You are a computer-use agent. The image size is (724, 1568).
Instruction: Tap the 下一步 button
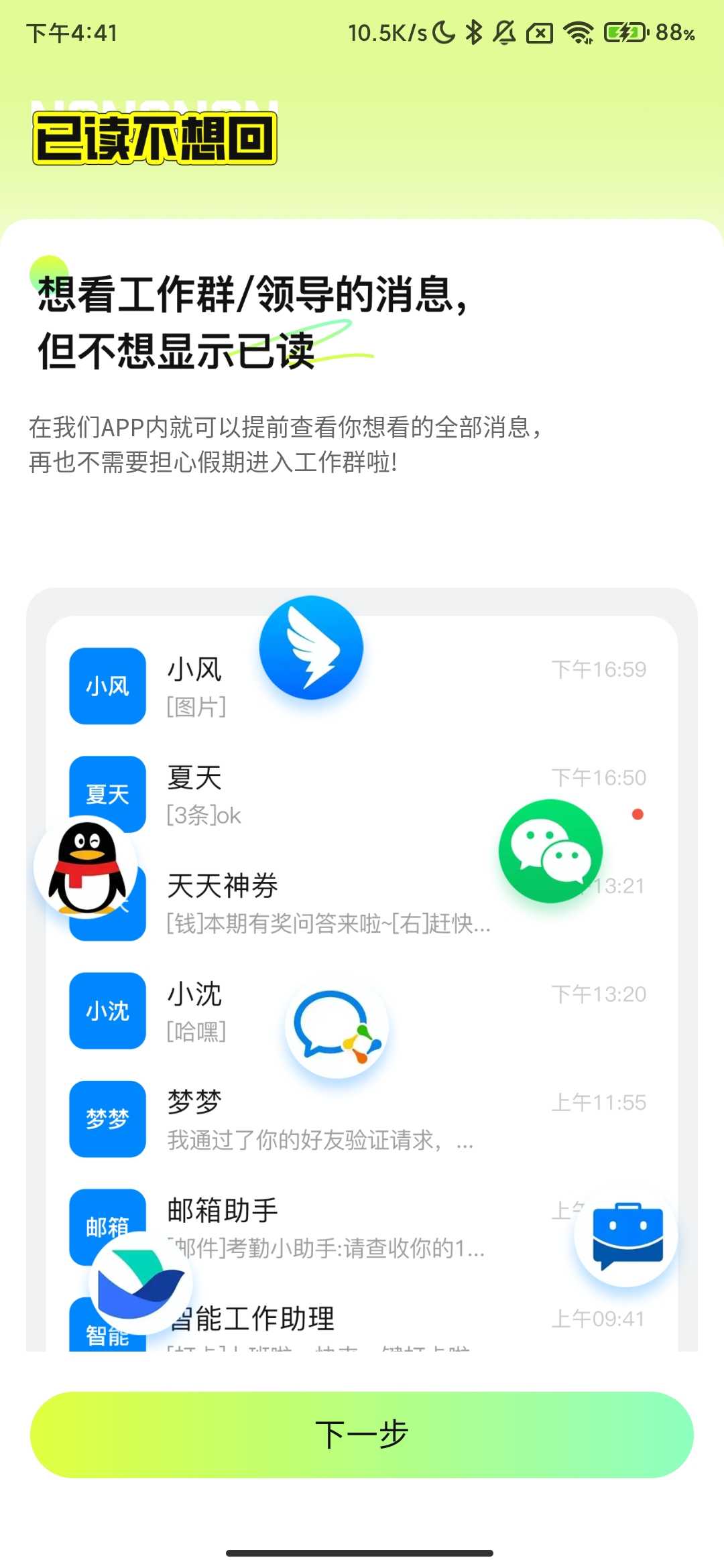pyautogui.click(x=362, y=1432)
